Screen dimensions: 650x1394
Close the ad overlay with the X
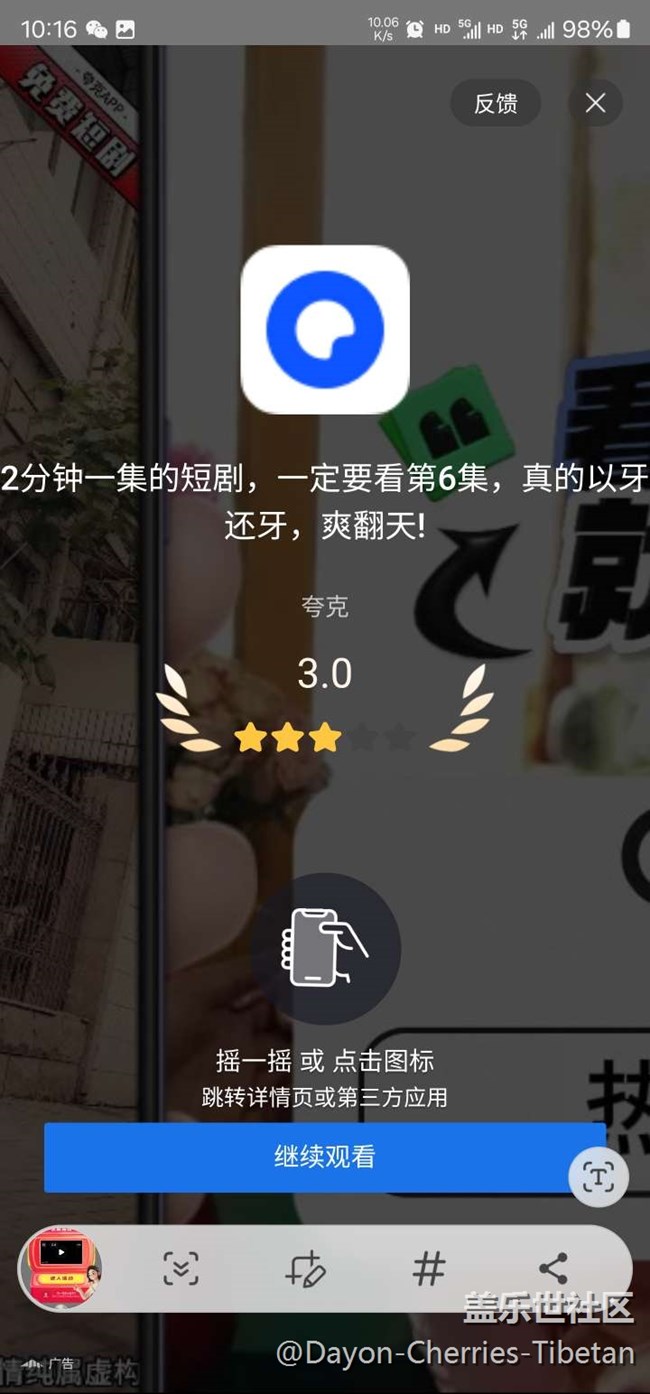595,103
